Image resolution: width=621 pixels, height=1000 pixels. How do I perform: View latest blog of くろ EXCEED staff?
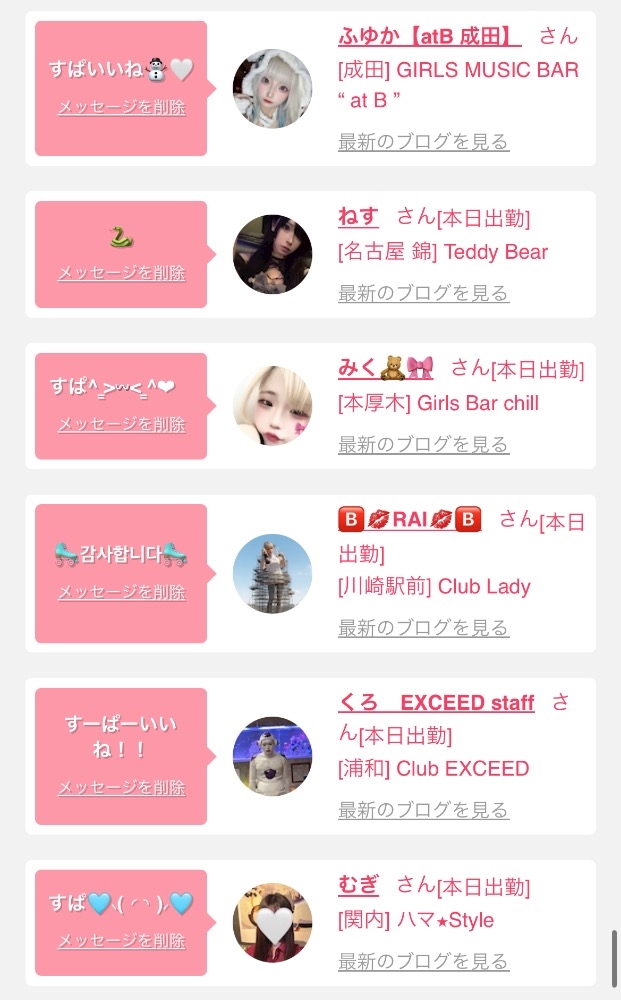click(423, 811)
